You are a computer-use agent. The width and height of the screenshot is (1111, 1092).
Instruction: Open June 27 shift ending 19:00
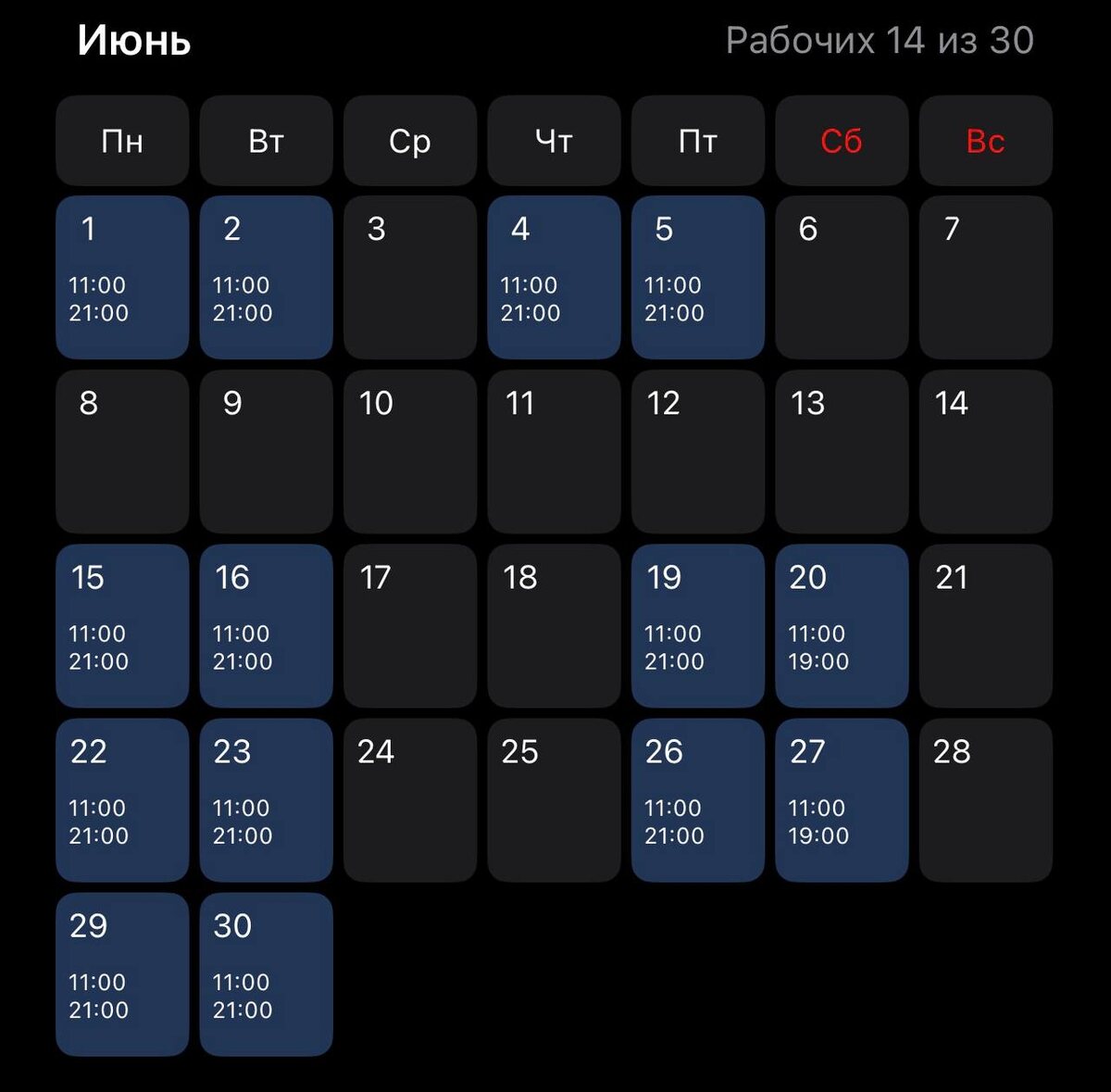pyautogui.click(x=842, y=800)
